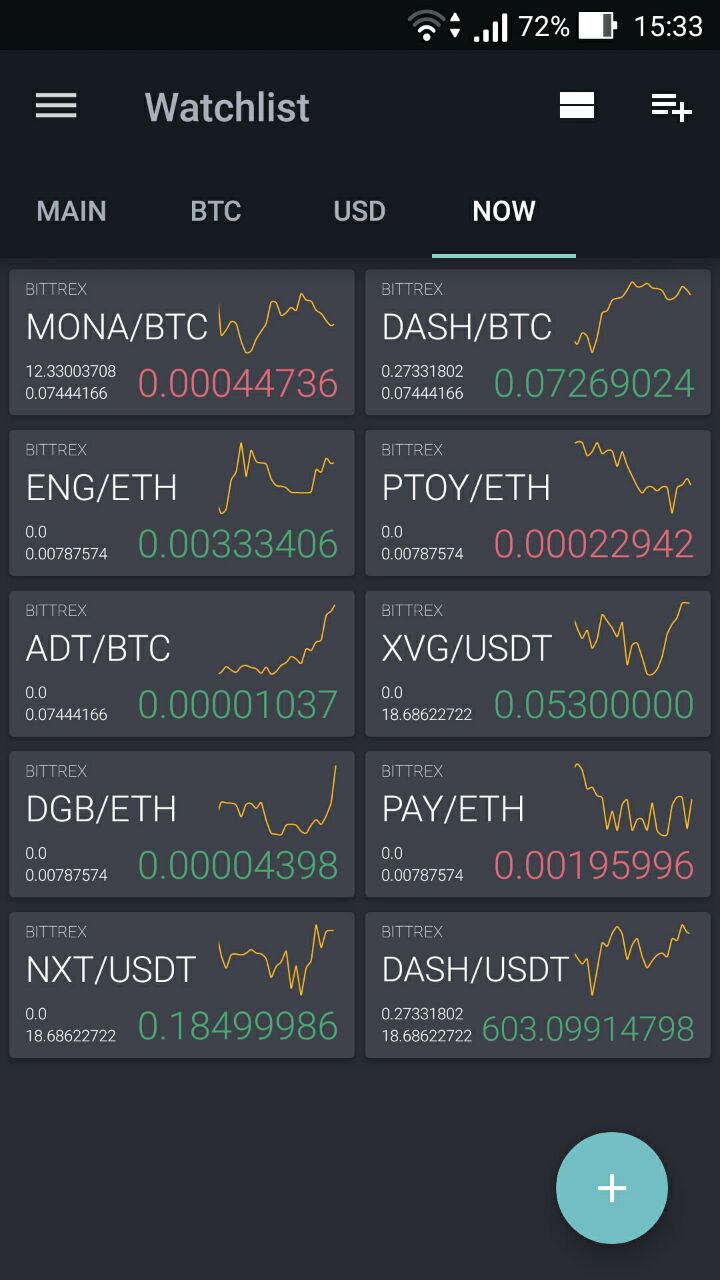Switch to the USD tab
This screenshot has height=1280, width=720.
(360, 211)
